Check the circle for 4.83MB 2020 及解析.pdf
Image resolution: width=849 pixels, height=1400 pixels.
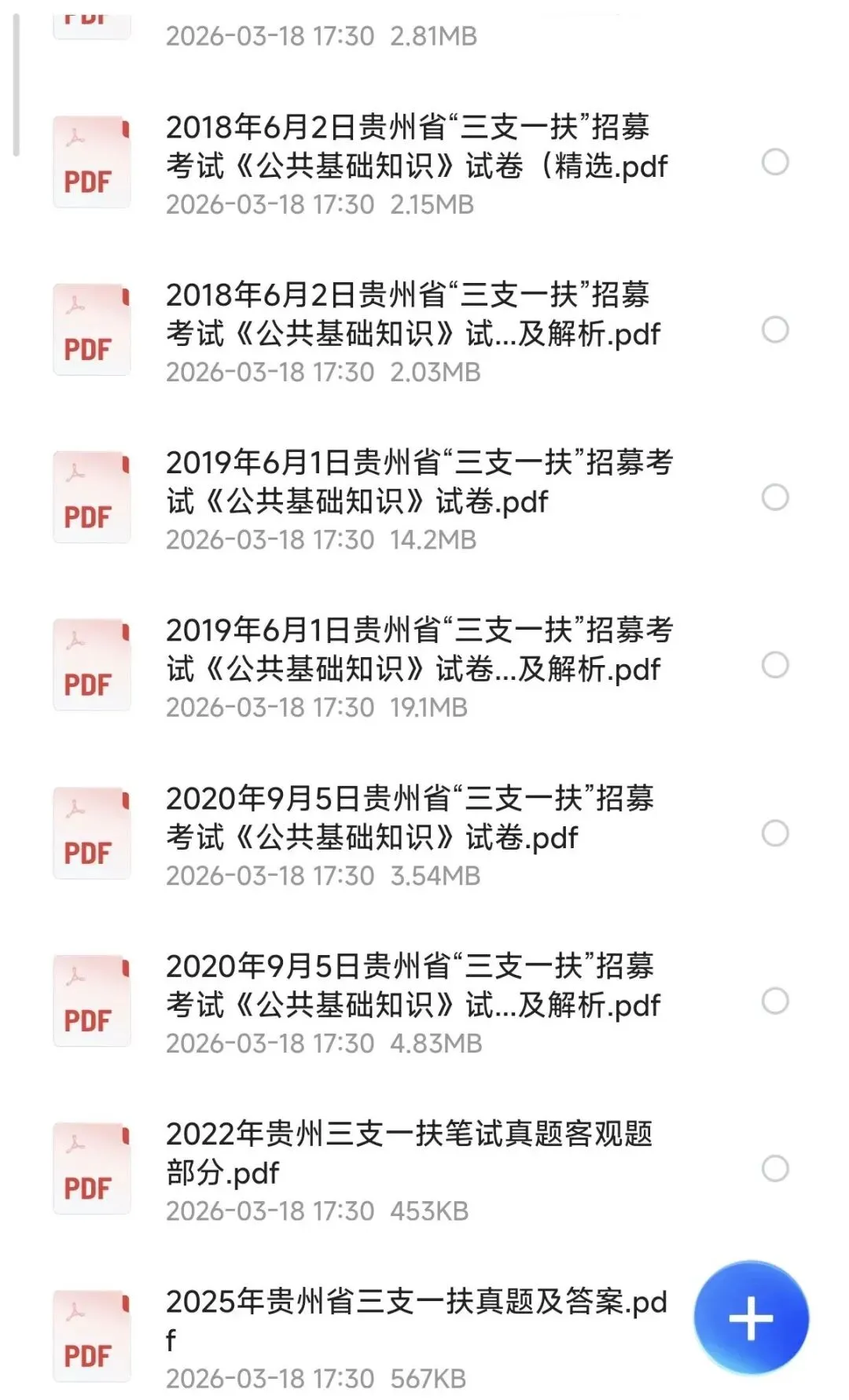(775, 1001)
